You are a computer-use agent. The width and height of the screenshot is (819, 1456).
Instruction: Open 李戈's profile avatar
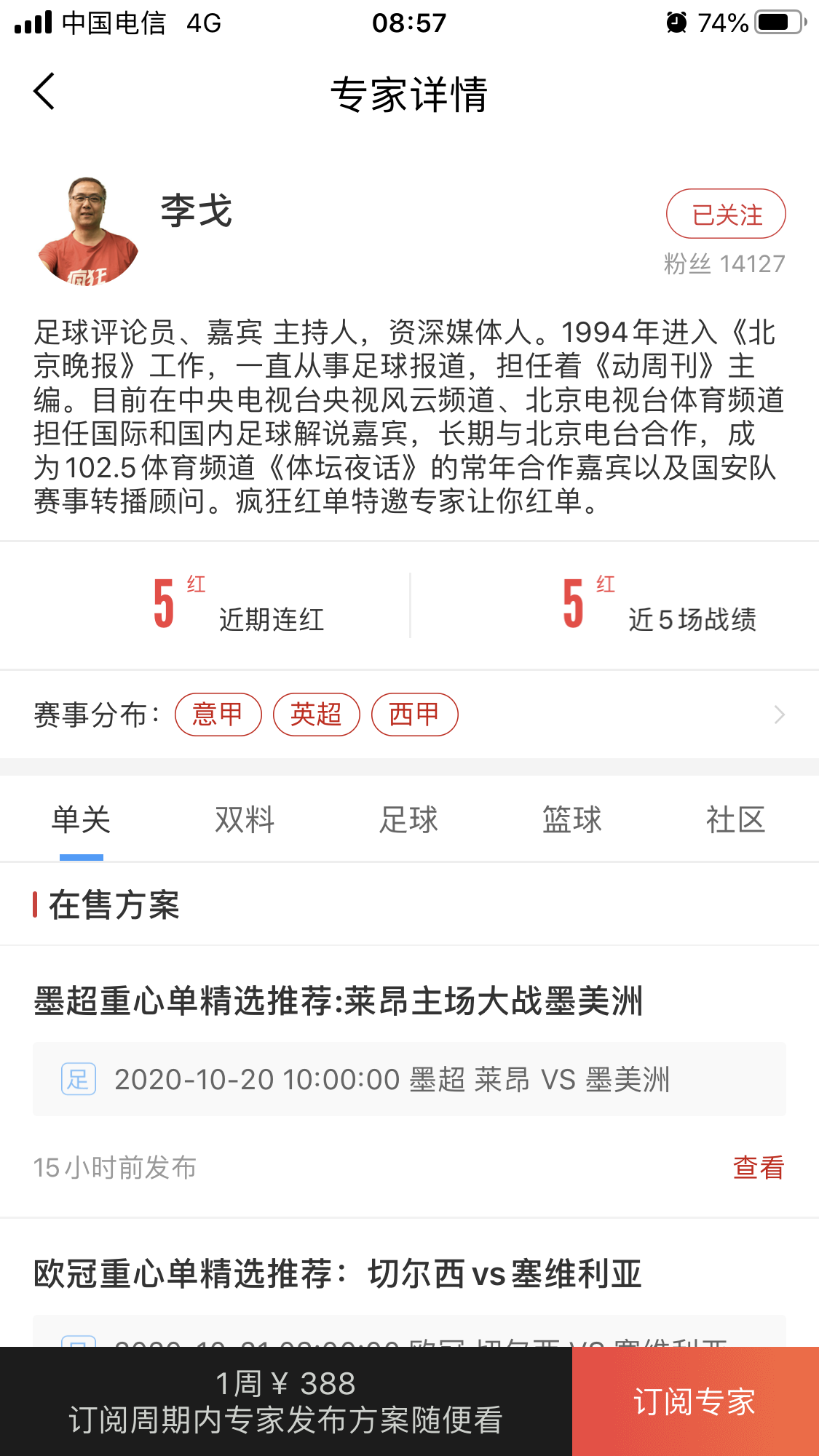pos(88,230)
